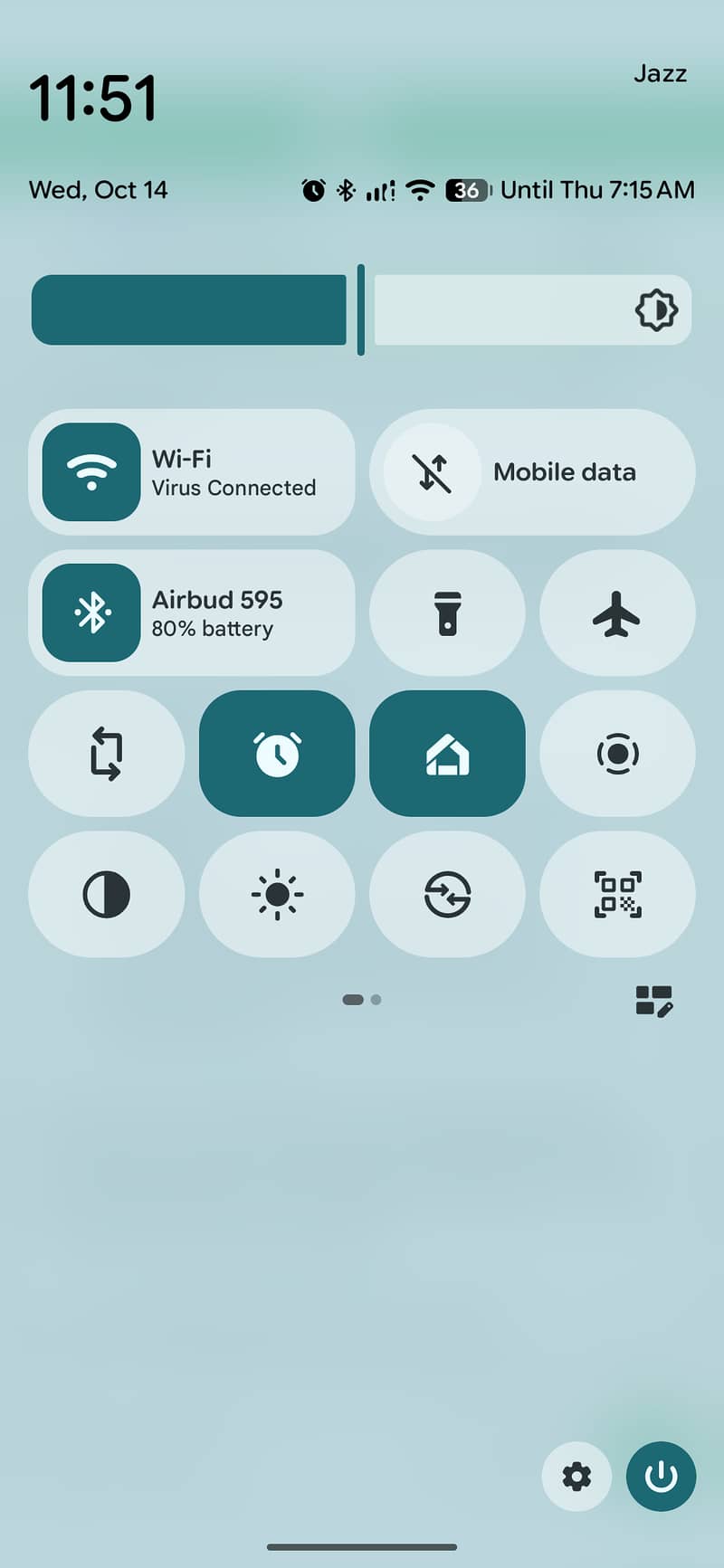Toggle the extra dim brightness tile

coord(277,894)
